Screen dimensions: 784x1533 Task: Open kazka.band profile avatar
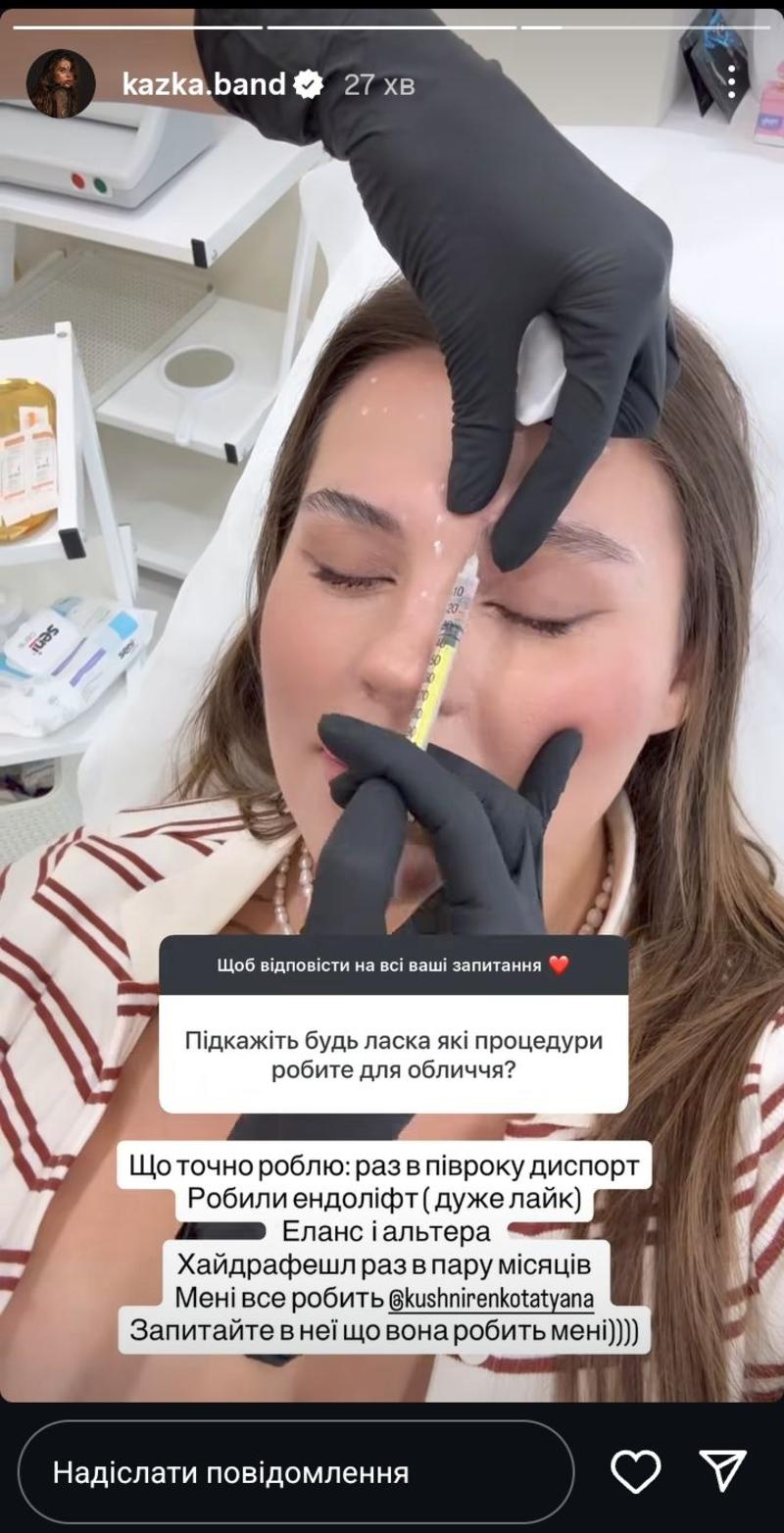[x=61, y=84]
